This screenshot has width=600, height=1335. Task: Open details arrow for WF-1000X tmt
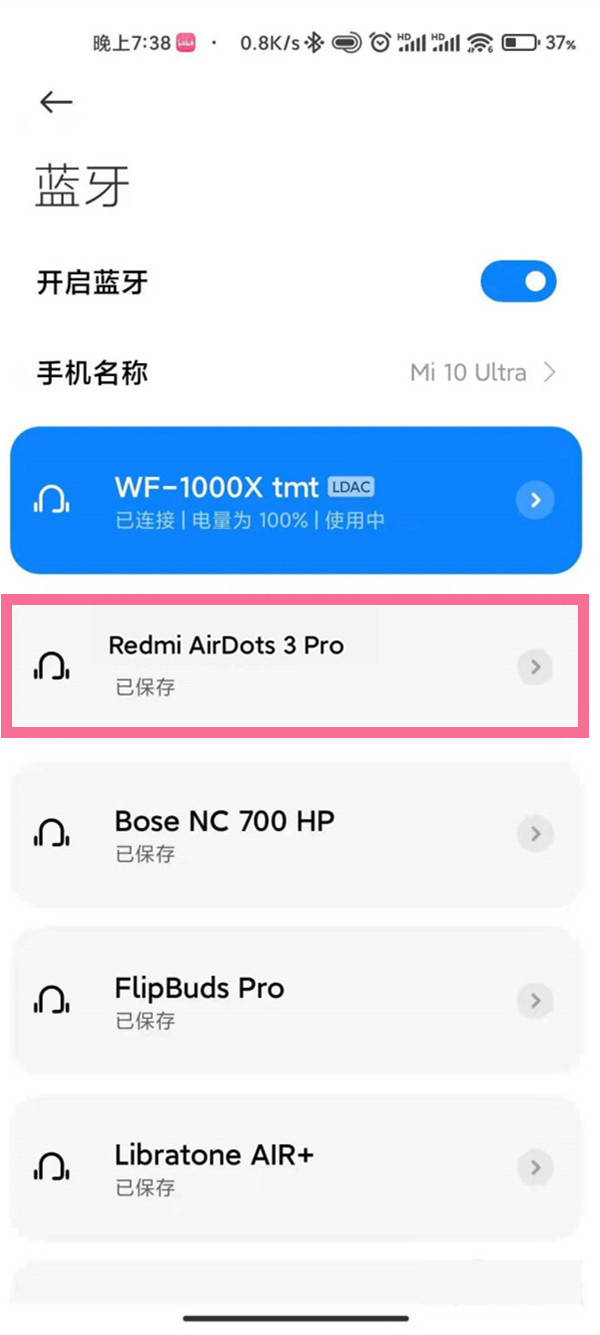coord(535,500)
